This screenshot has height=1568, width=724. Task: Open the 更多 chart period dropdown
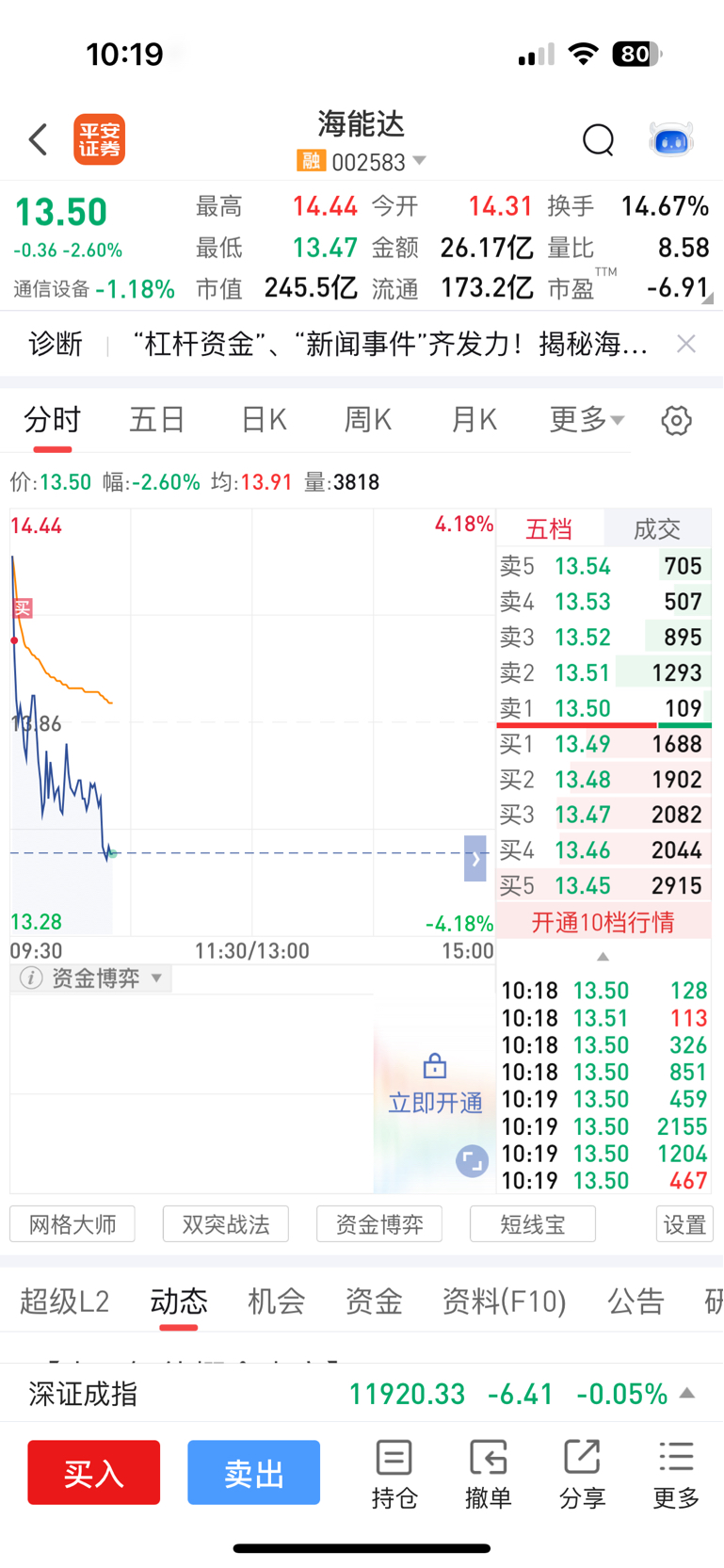[587, 419]
